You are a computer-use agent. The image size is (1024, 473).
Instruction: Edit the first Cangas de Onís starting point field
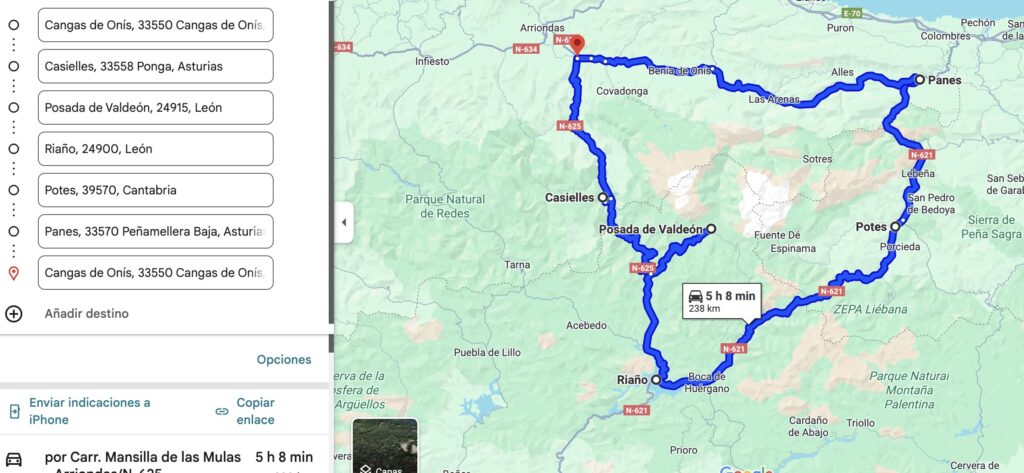155,25
